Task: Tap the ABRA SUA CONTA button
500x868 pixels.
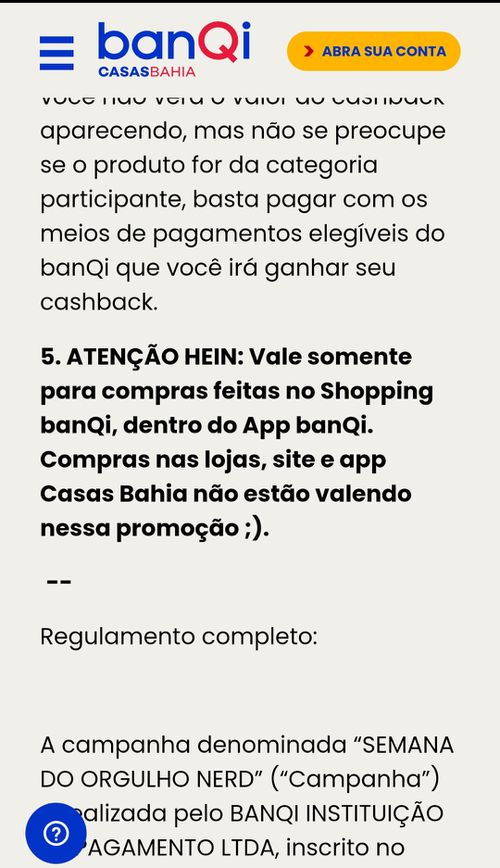Action: (x=374, y=51)
